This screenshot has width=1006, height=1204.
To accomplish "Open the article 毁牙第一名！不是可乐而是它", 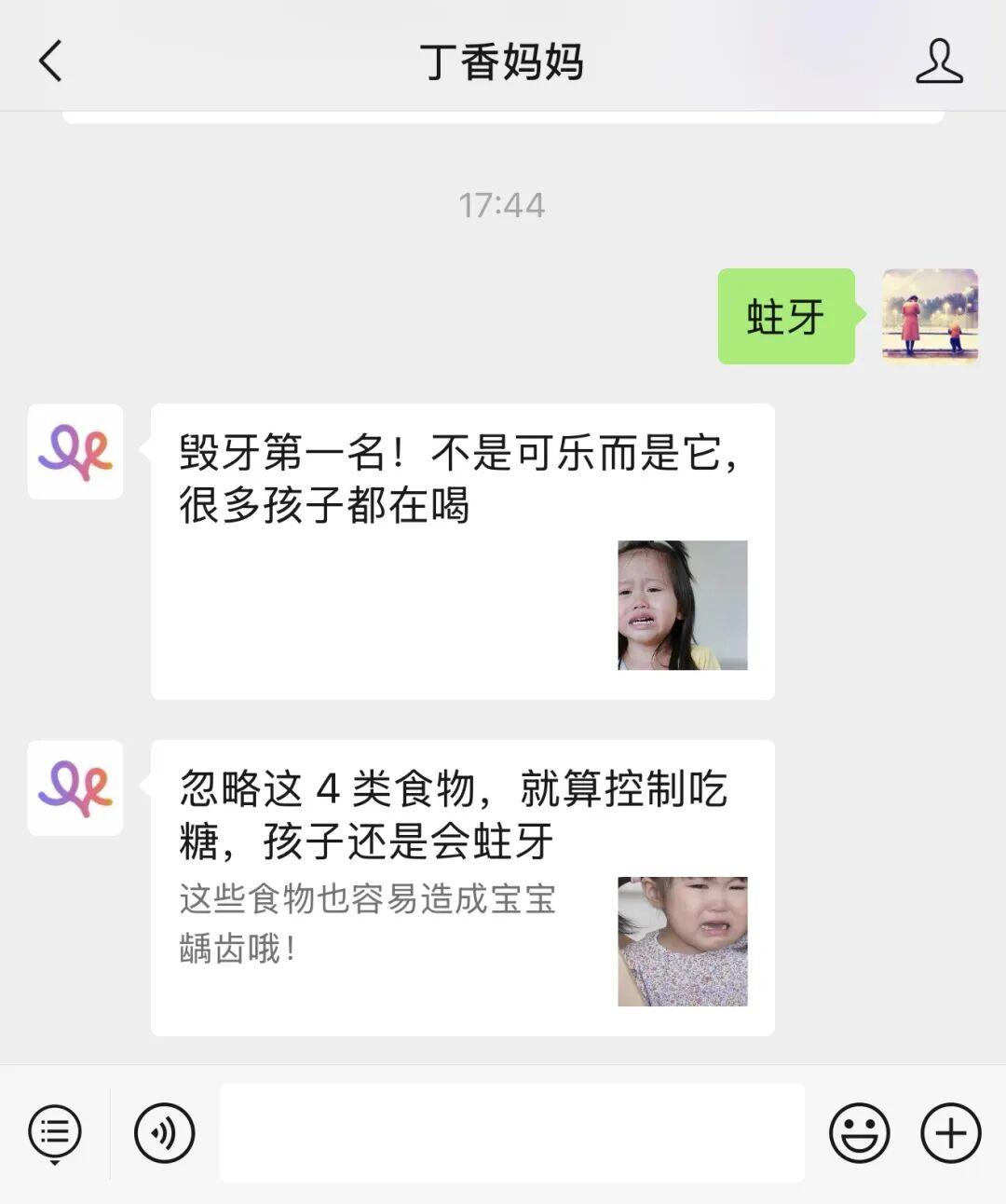I will coord(462,550).
